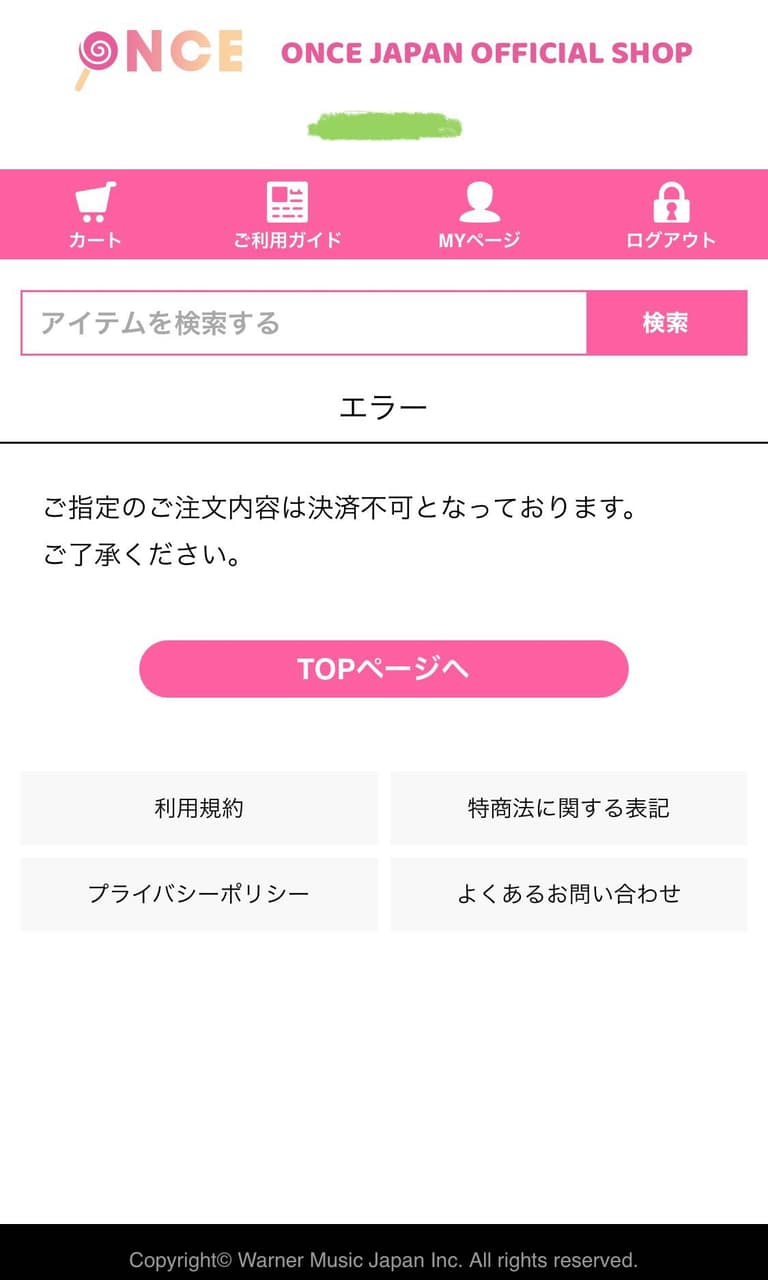The width and height of the screenshot is (768, 1280).
Task: Open the shopping cart icon
Action: point(93,200)
